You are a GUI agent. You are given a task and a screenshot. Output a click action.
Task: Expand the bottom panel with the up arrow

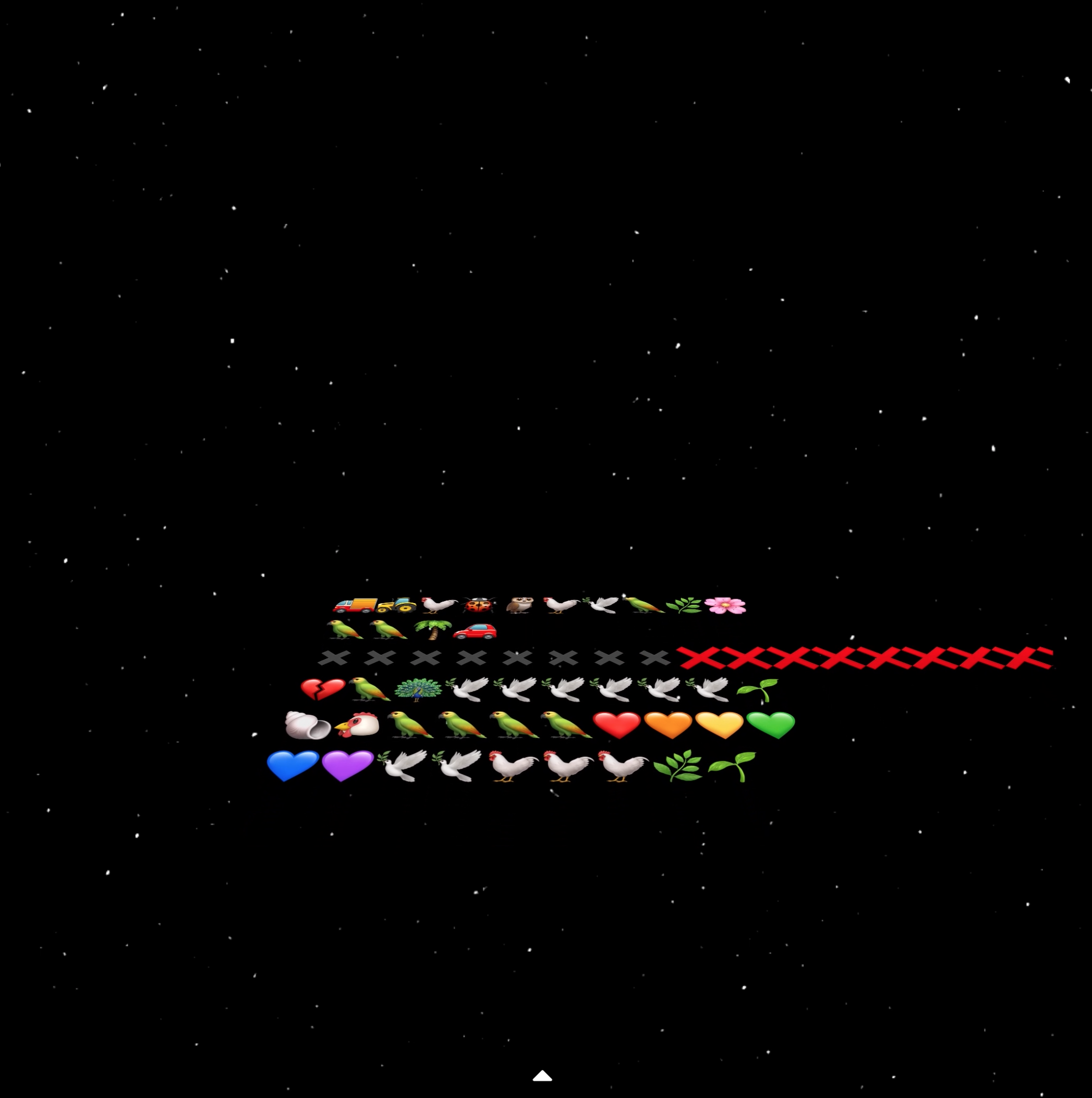click(542, 1075)
